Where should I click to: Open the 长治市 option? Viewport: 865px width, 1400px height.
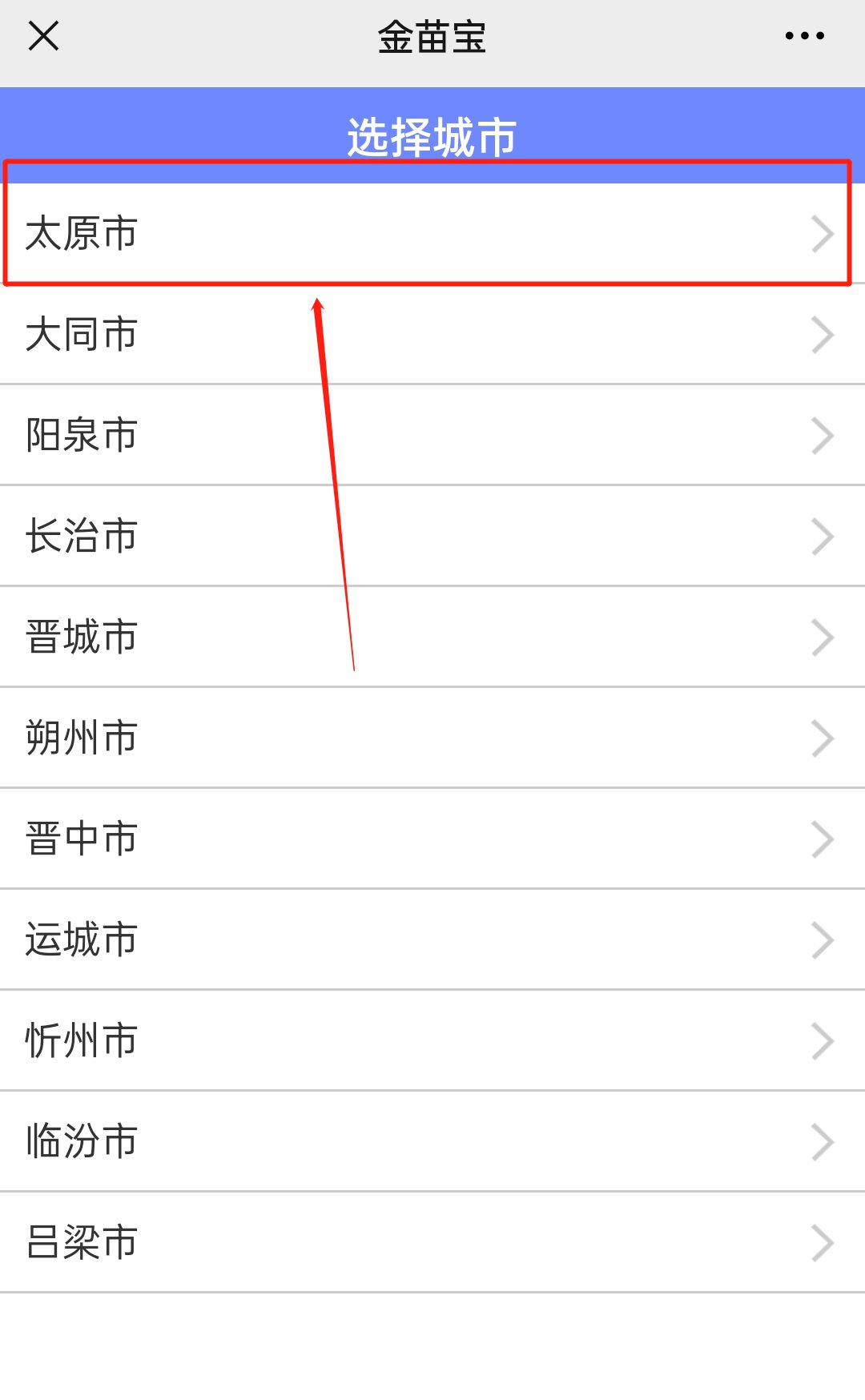coord(432,537)
